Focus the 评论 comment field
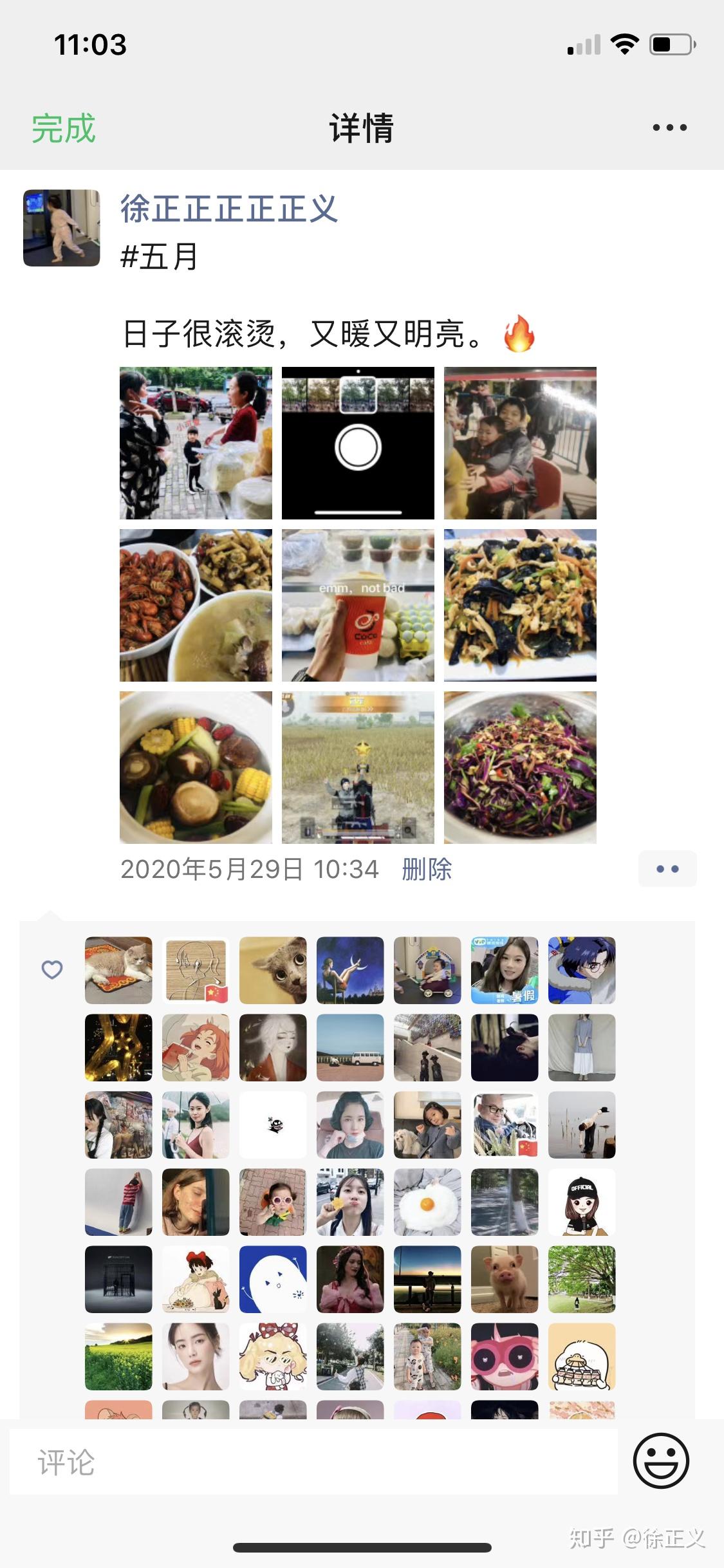 (x=313, y=1462)
